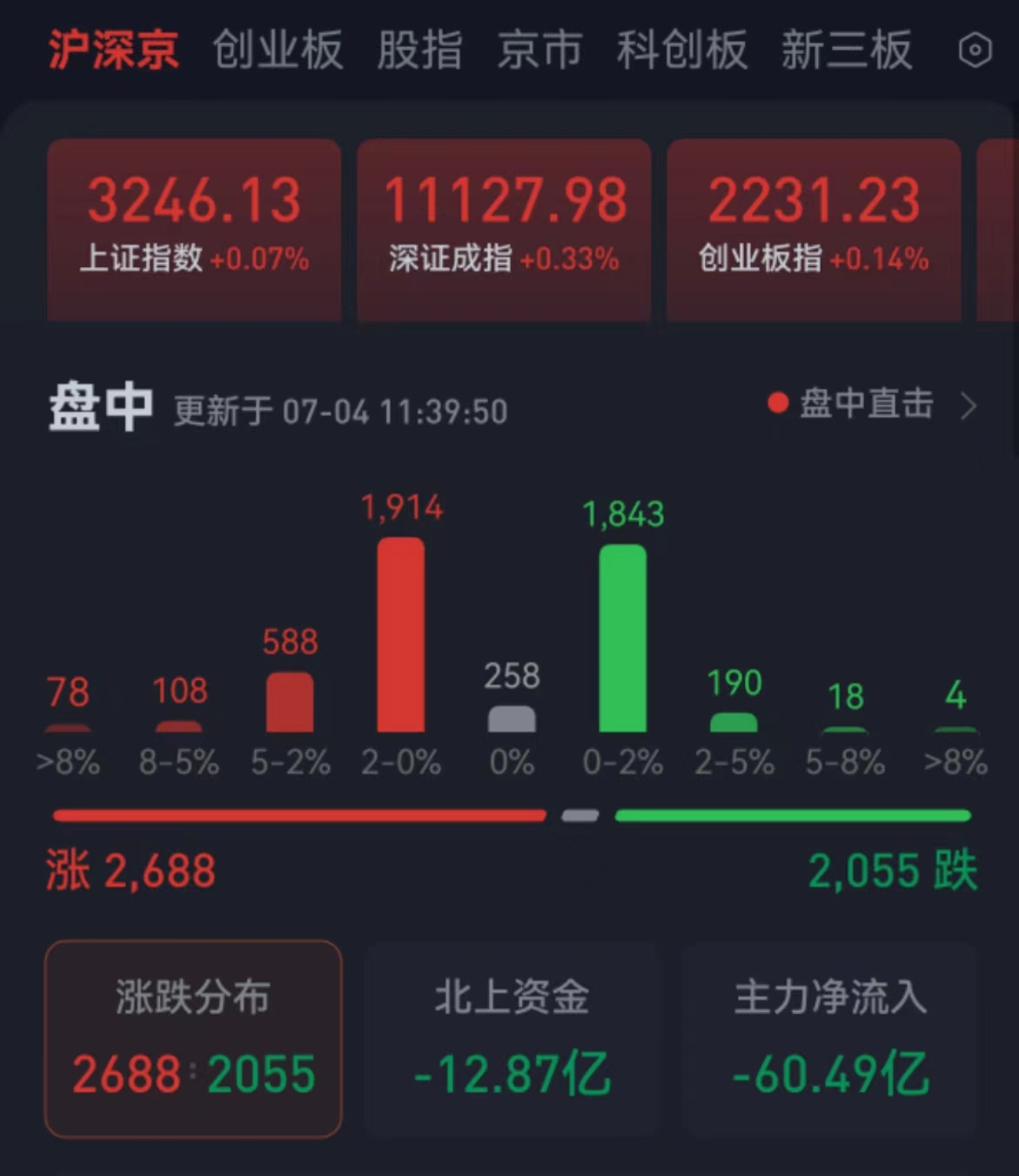
Task: Switch to the 创业板 tab
Action: click(x=278, y=50)
